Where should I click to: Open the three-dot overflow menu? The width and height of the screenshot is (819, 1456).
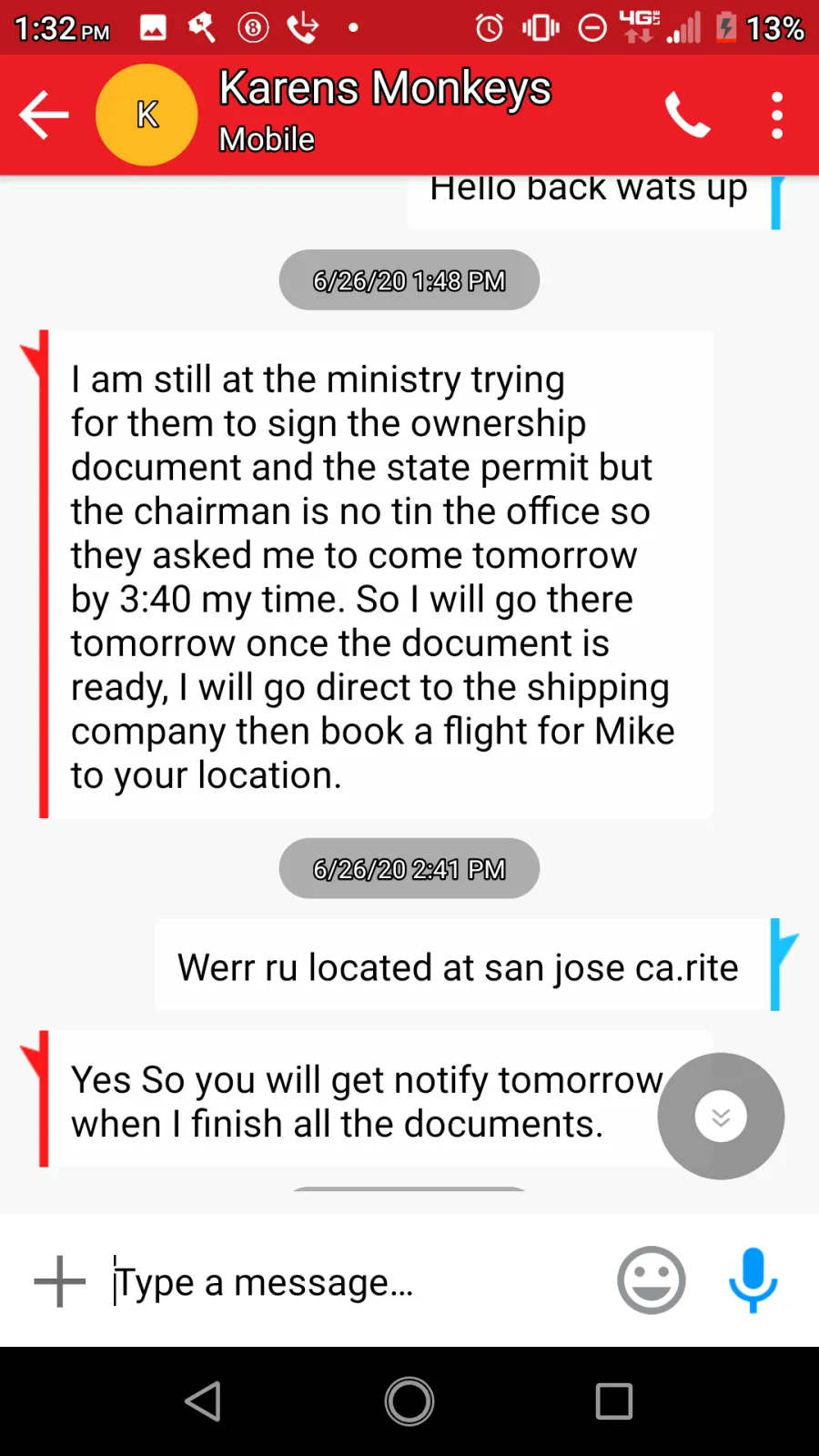[x=776, y=115]
